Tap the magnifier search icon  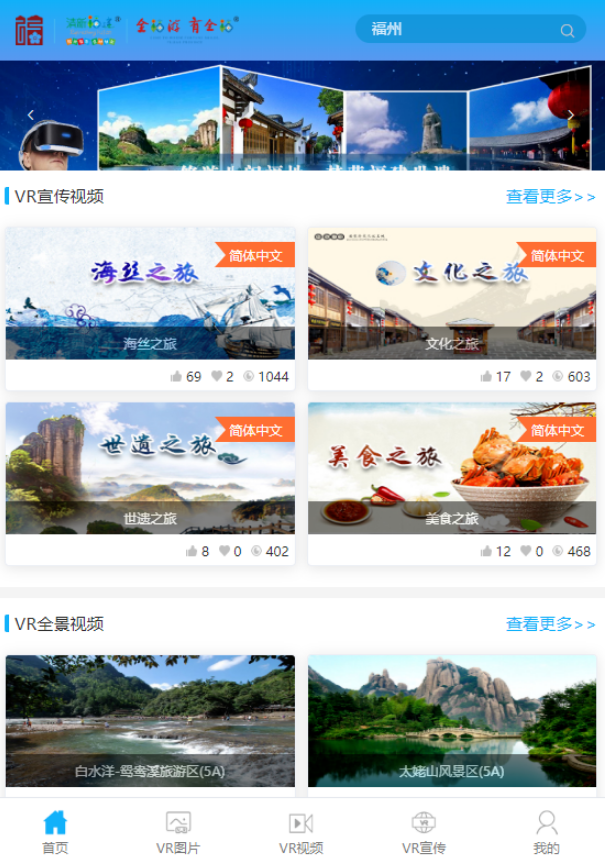[x=567, y=30]
